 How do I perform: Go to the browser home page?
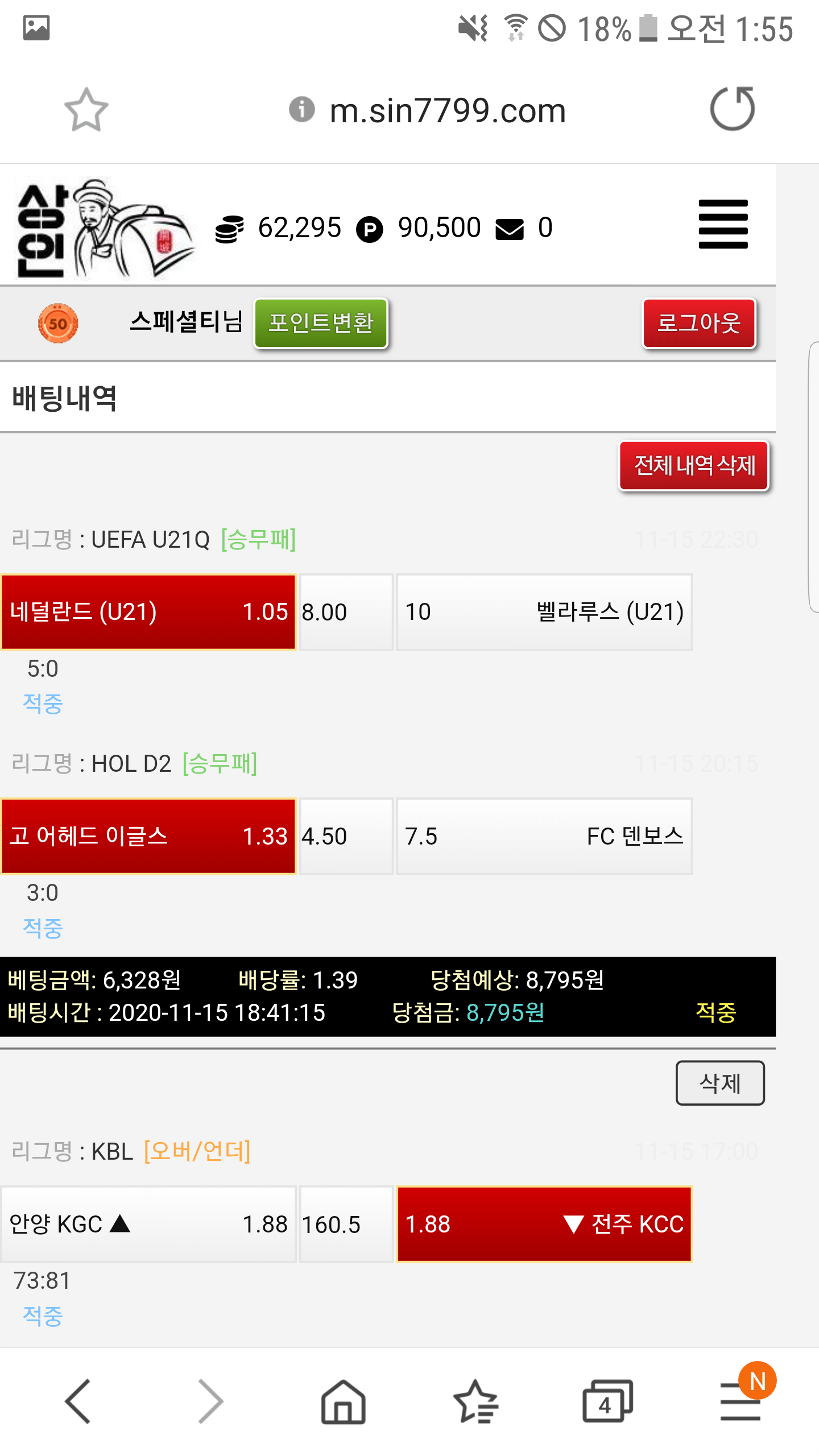point(343,1401)
